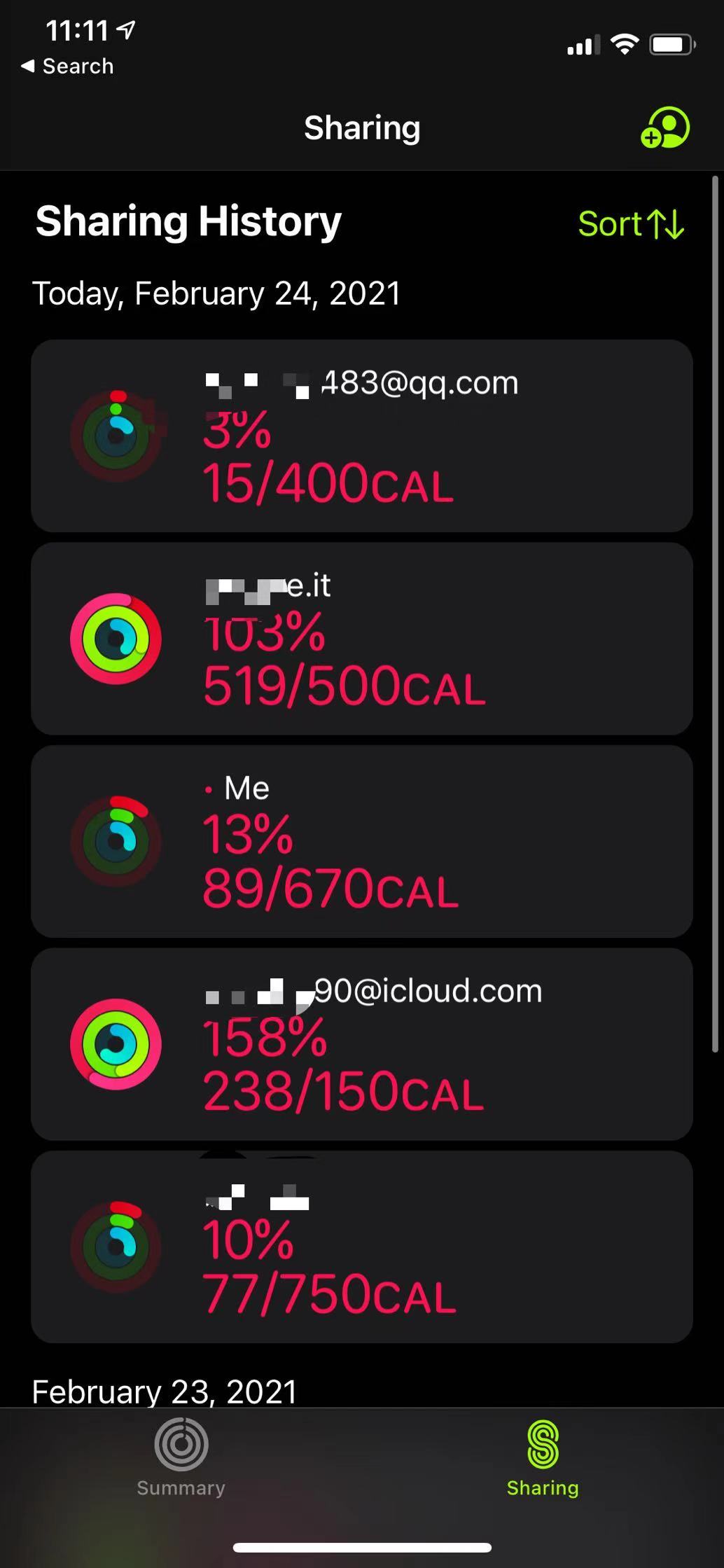Go back to Search

click(x=67, y=67)
